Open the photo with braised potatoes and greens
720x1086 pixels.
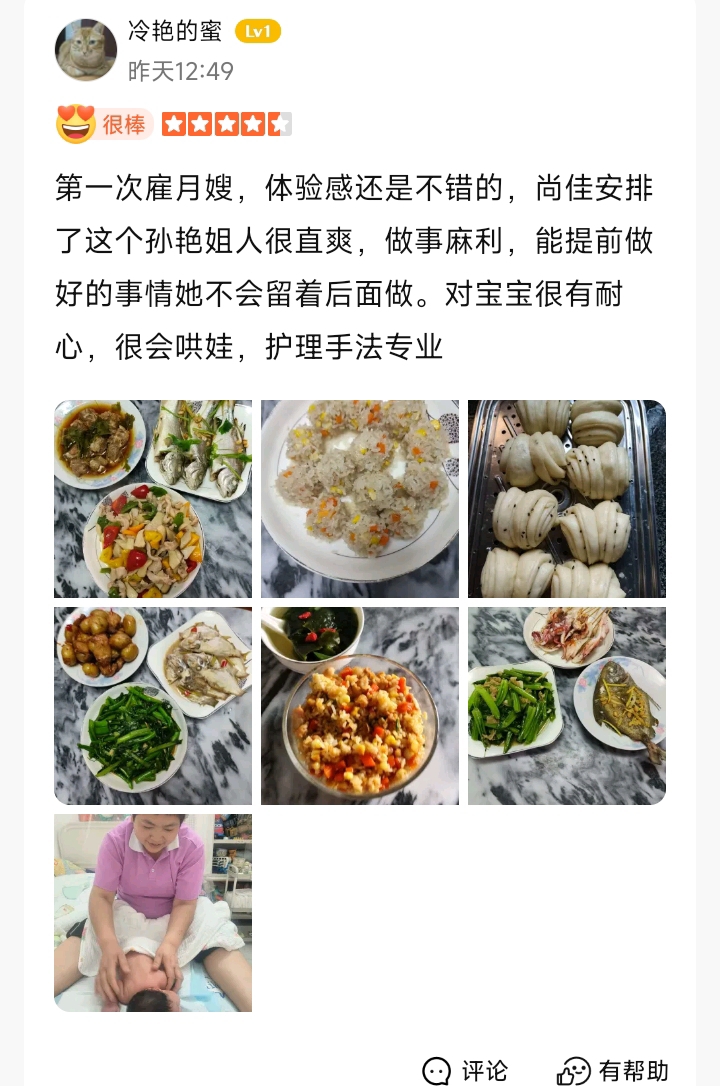[153, 706]
